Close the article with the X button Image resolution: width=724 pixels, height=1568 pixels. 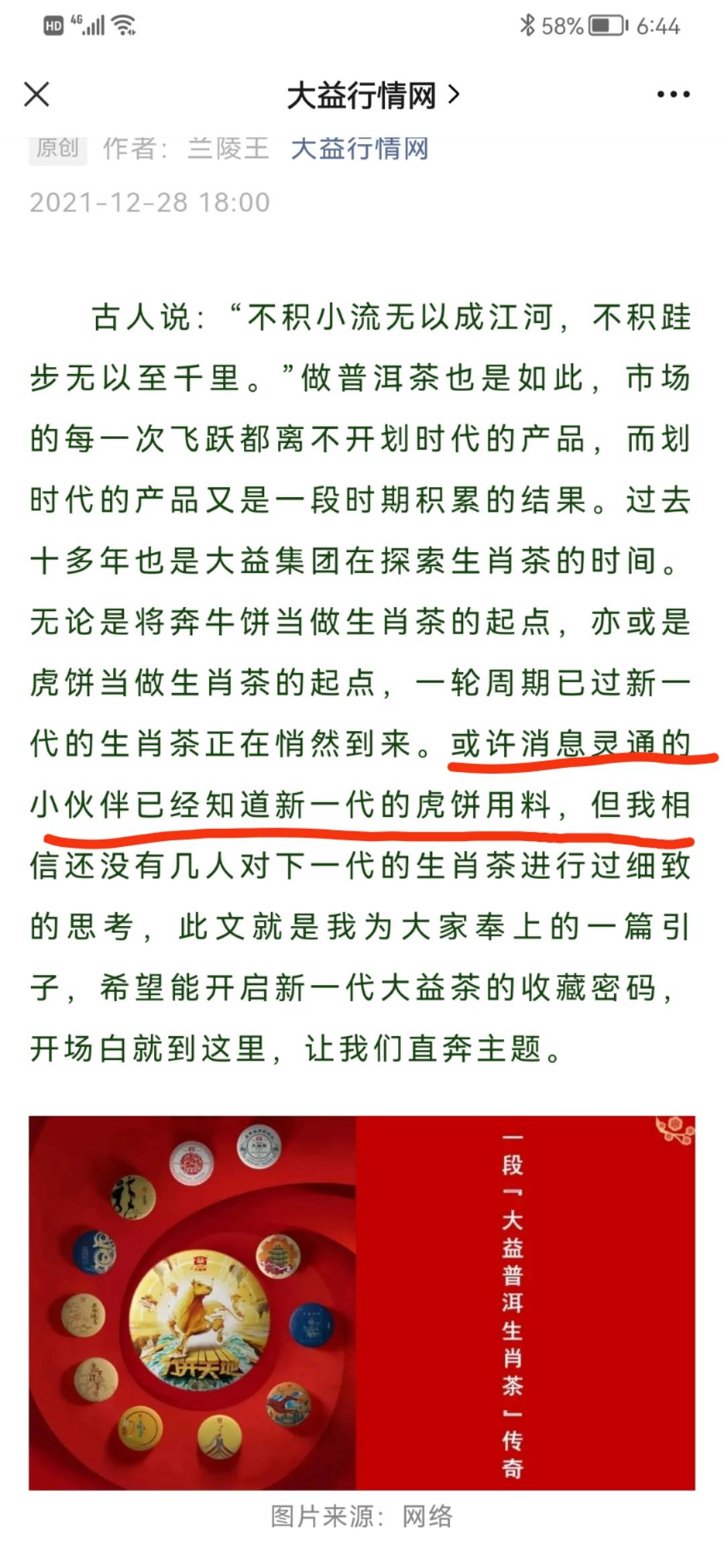(37, 94)
